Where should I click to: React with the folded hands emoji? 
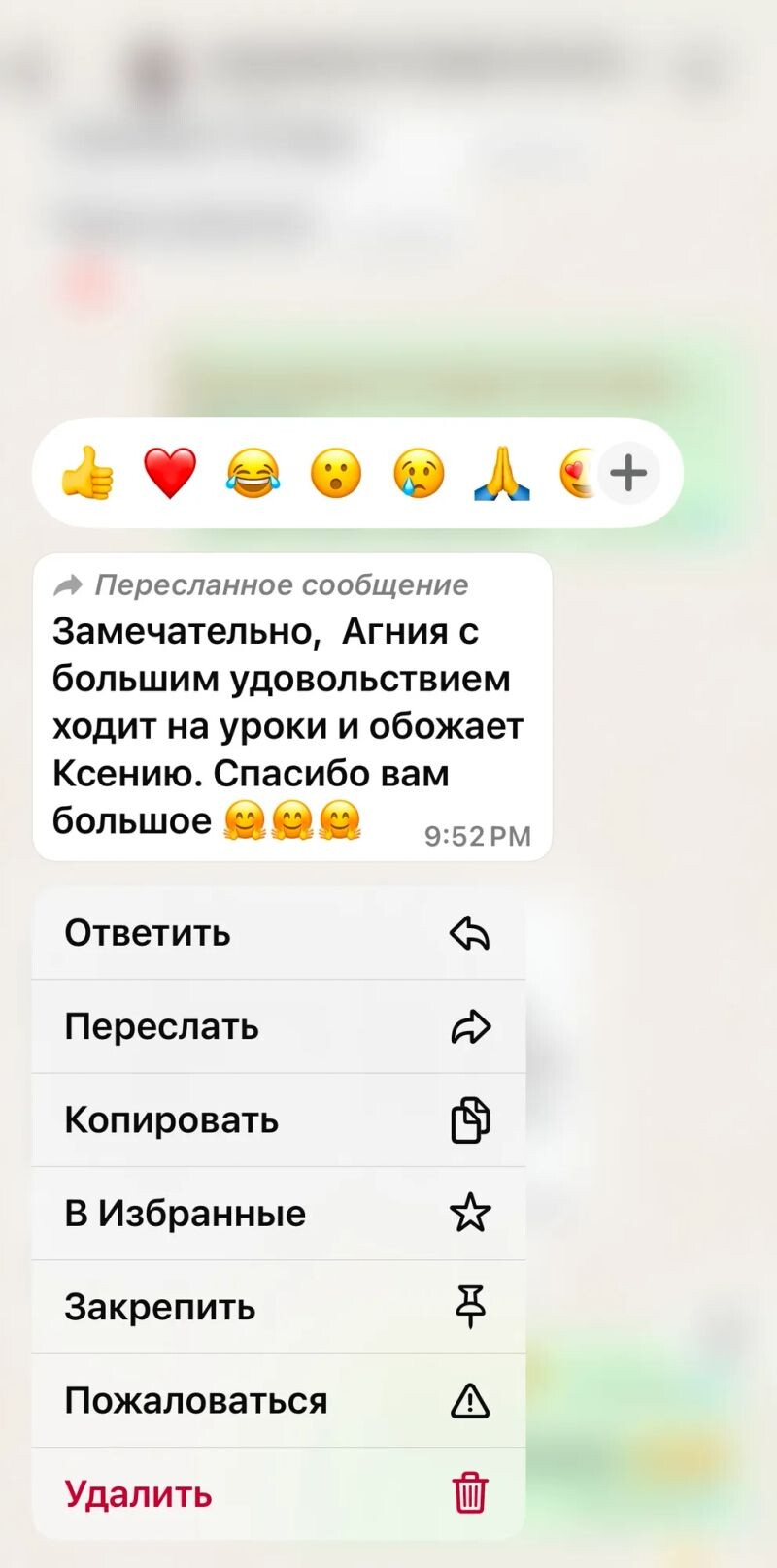pyautogui.click(x=502, y=473)
